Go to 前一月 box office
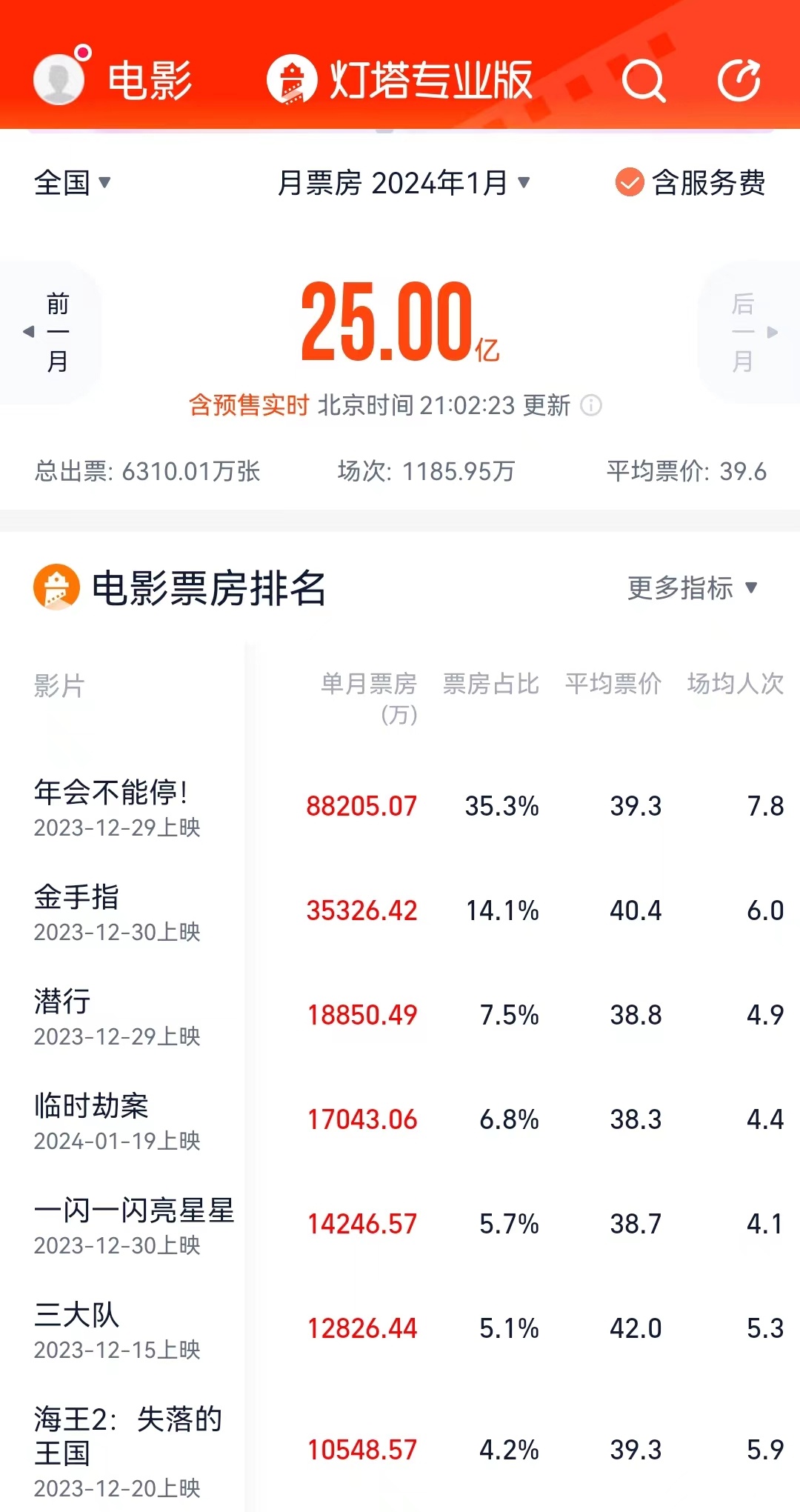 pyautogui.click(x=52, y=332)
